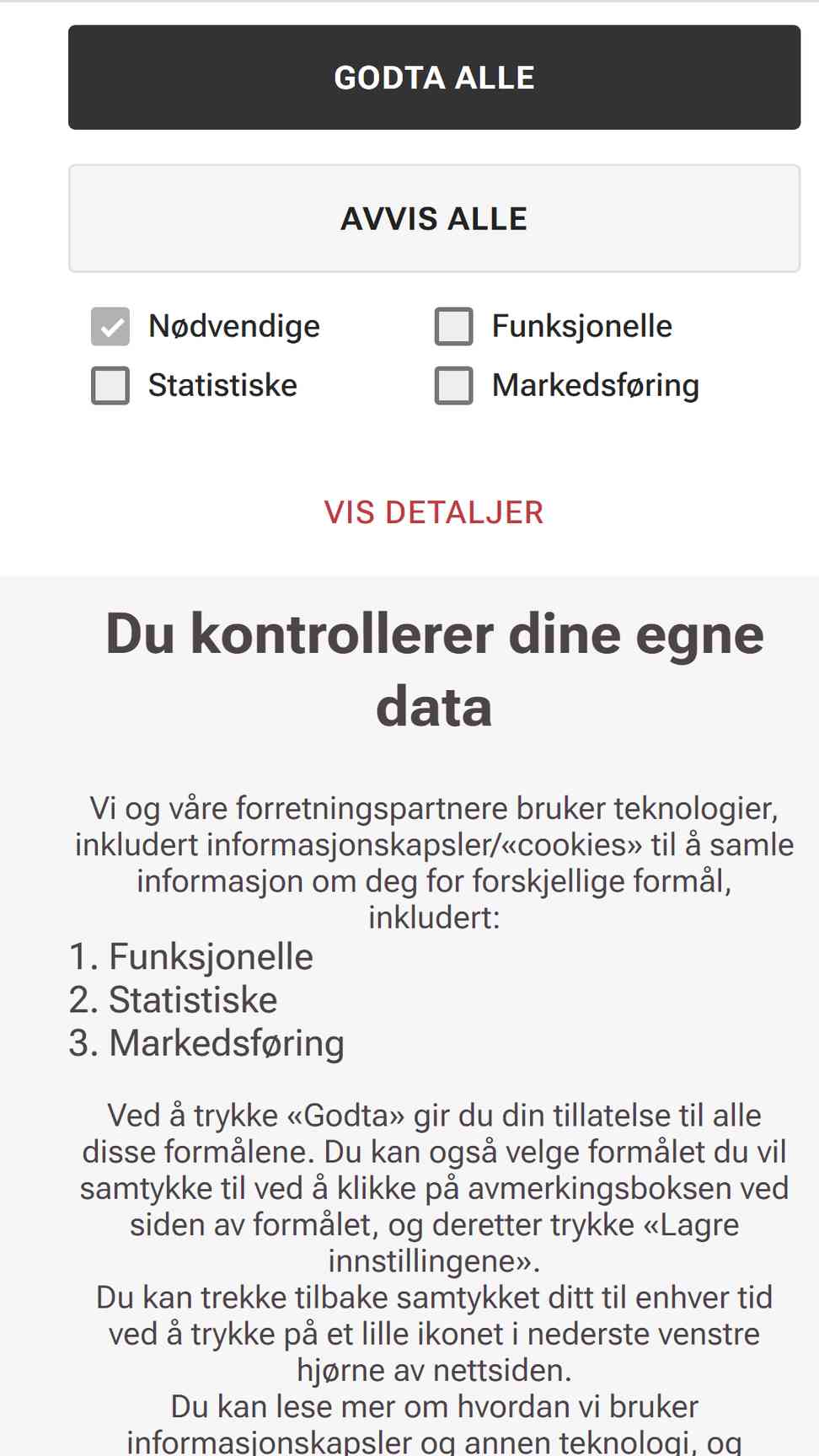Tap the GODTA ALLE button
The width and height of the screenshot is (819, 1456).
(x=434, y=78)
